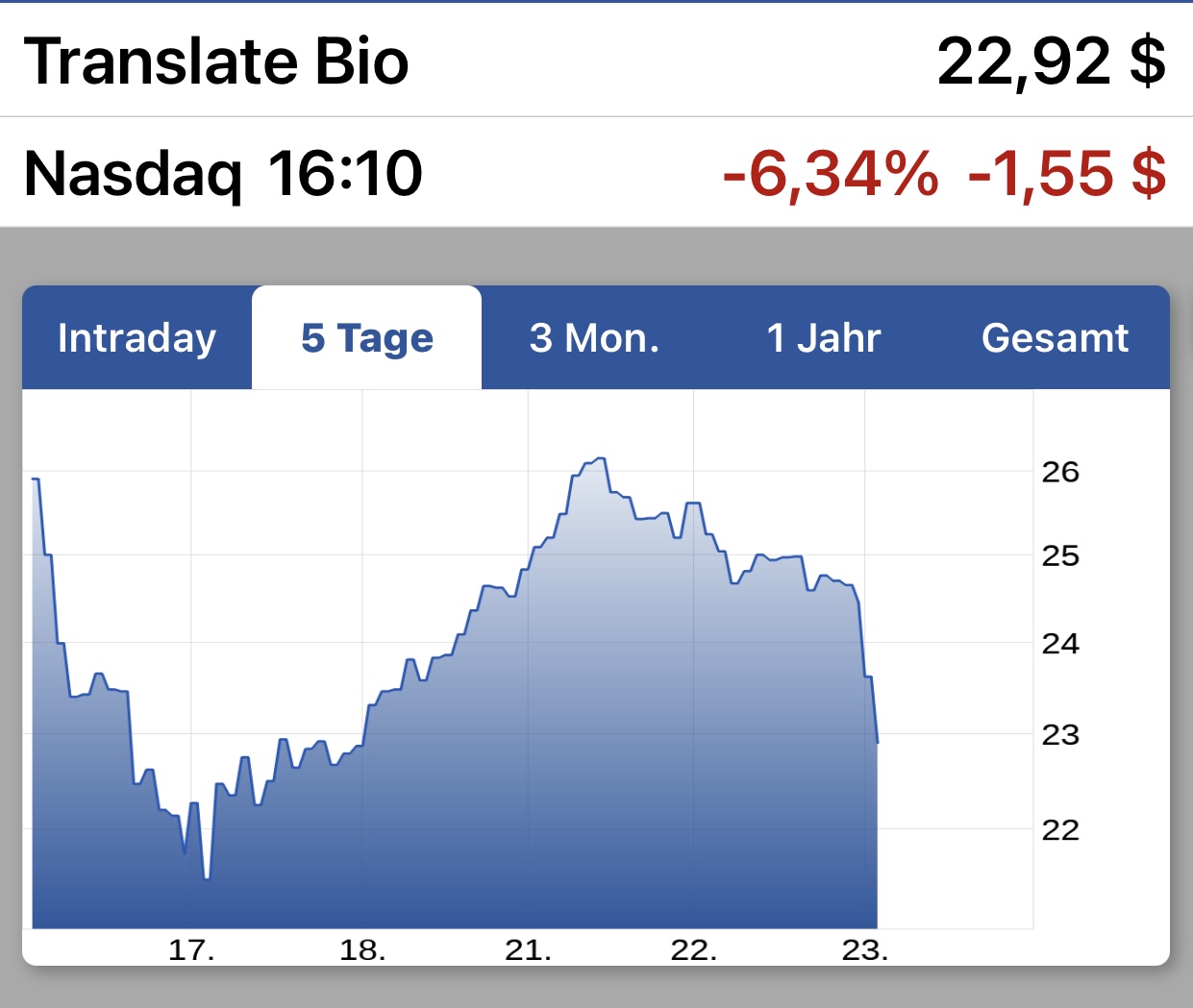Switch to the 1 Jahr tab
This screenshot has width=1193, height=1008.
point(824,338)
